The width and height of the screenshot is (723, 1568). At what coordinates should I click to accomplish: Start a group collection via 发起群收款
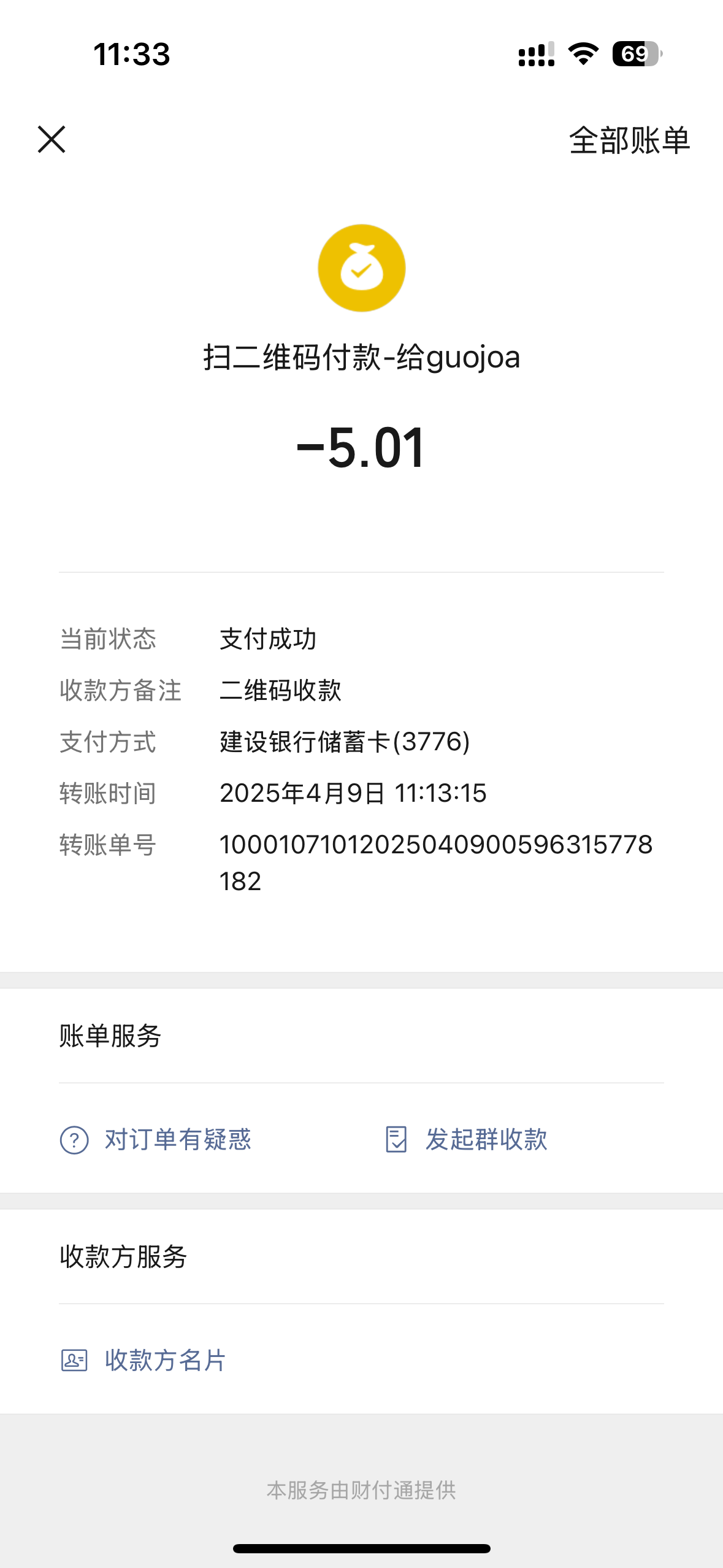click(467, 1140)
